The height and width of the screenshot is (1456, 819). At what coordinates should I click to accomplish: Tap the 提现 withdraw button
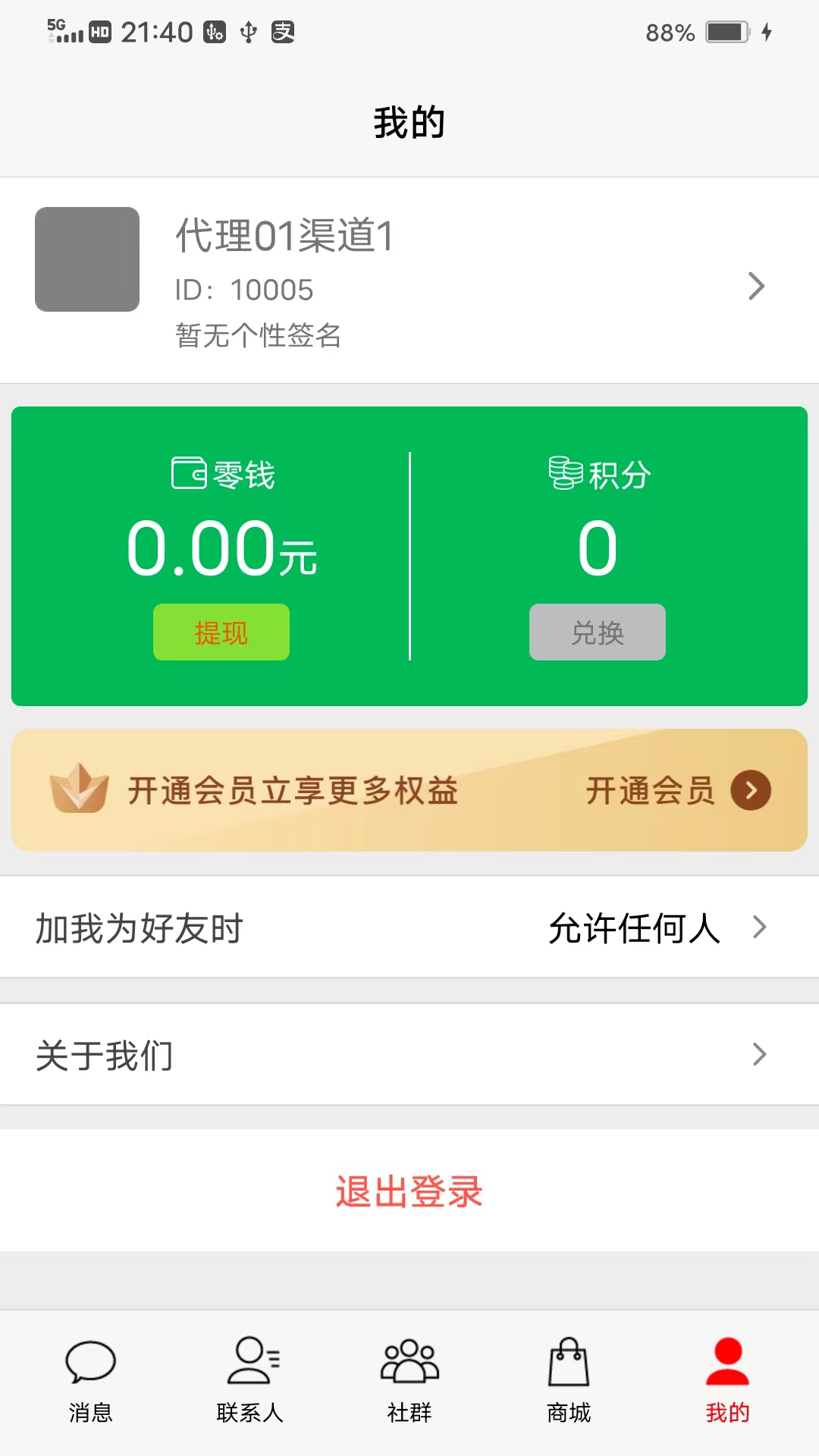point(221,632)
